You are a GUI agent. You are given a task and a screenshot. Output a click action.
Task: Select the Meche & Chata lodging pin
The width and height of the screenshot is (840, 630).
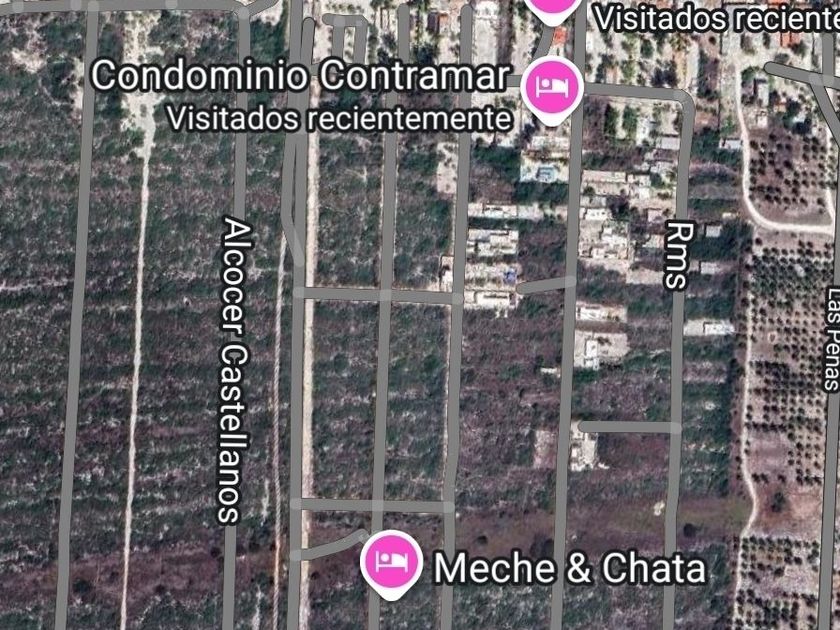pos(392,563)
